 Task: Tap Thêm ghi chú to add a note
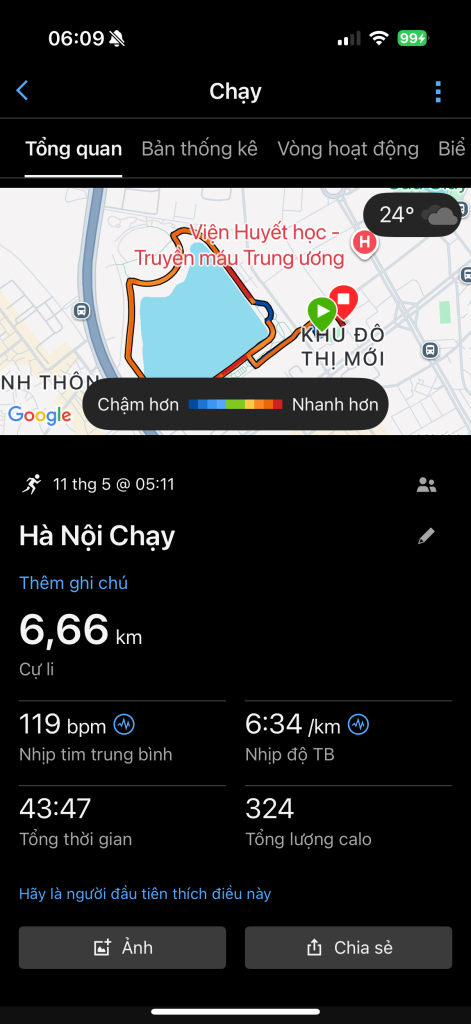pyautogui.click(x=73, y=583)
